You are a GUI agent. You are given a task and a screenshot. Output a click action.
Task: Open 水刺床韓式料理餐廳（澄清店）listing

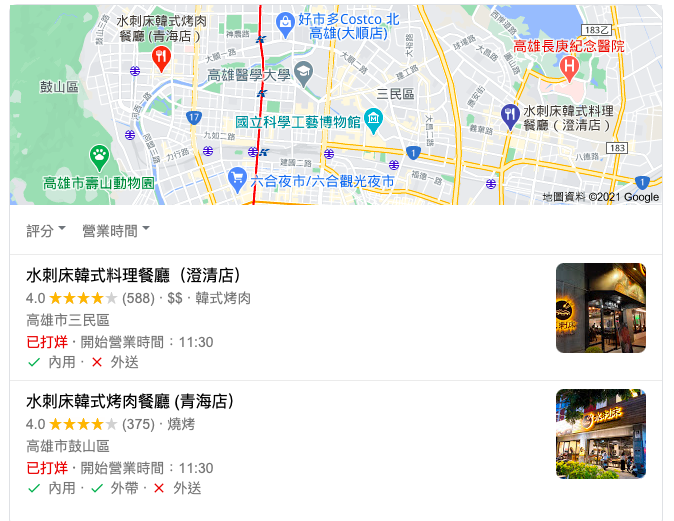pyautogui.click(x=133, y=275)
